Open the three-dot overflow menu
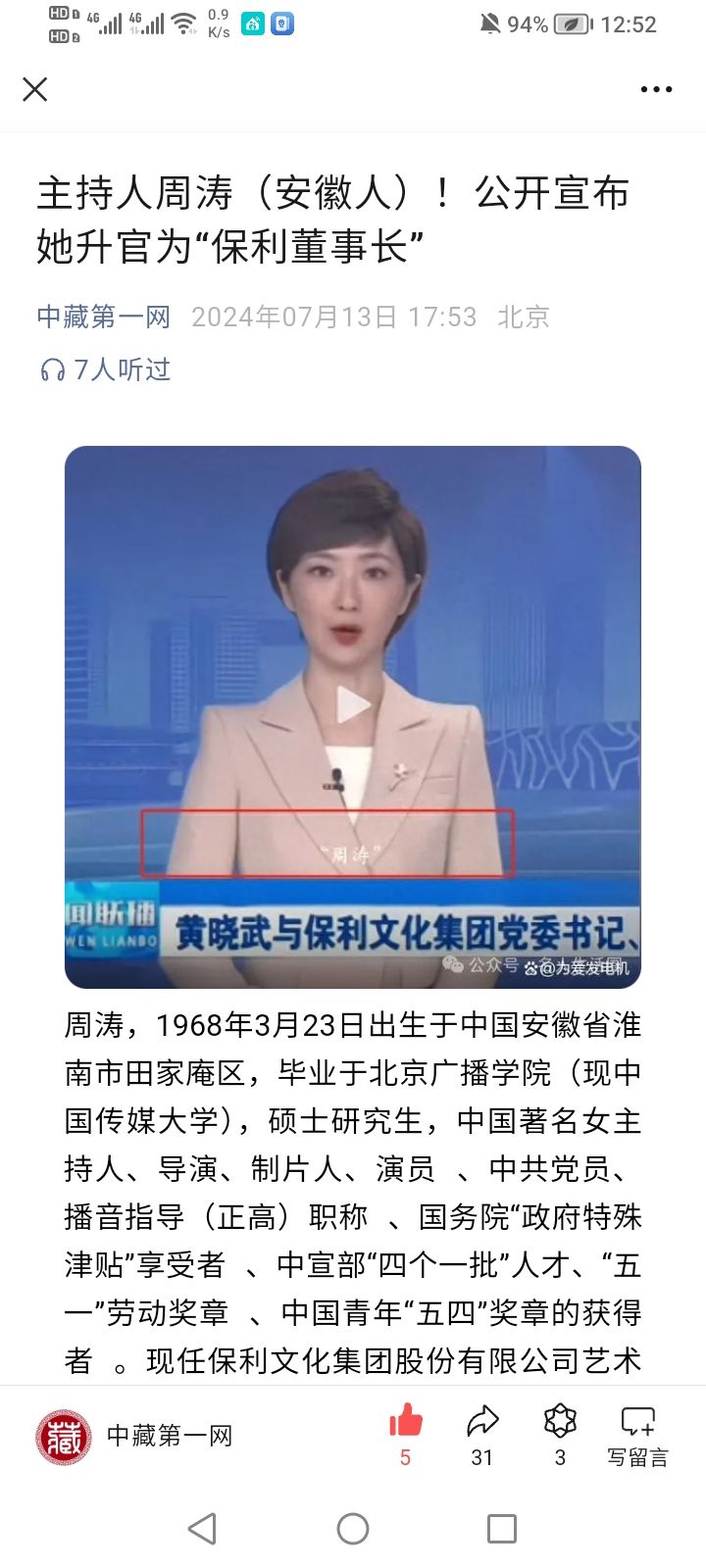Screen dimensions: 706x1568 tap(656, 89)
